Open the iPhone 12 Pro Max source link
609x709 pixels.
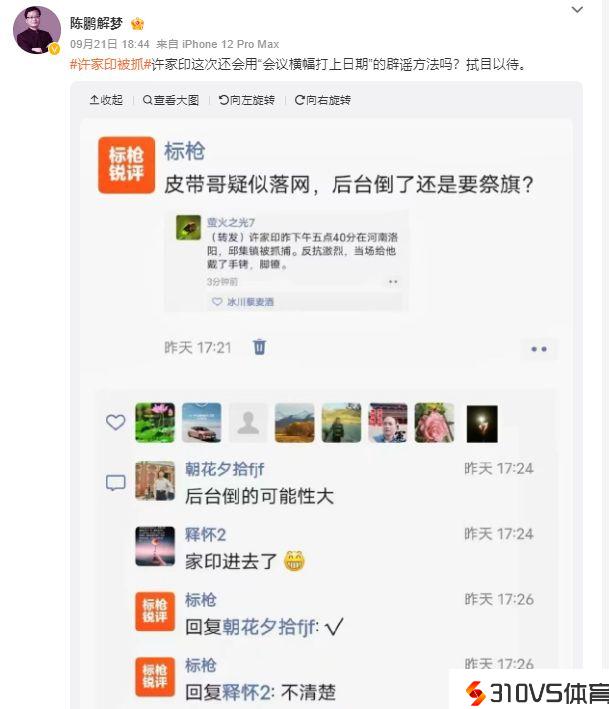232,44
